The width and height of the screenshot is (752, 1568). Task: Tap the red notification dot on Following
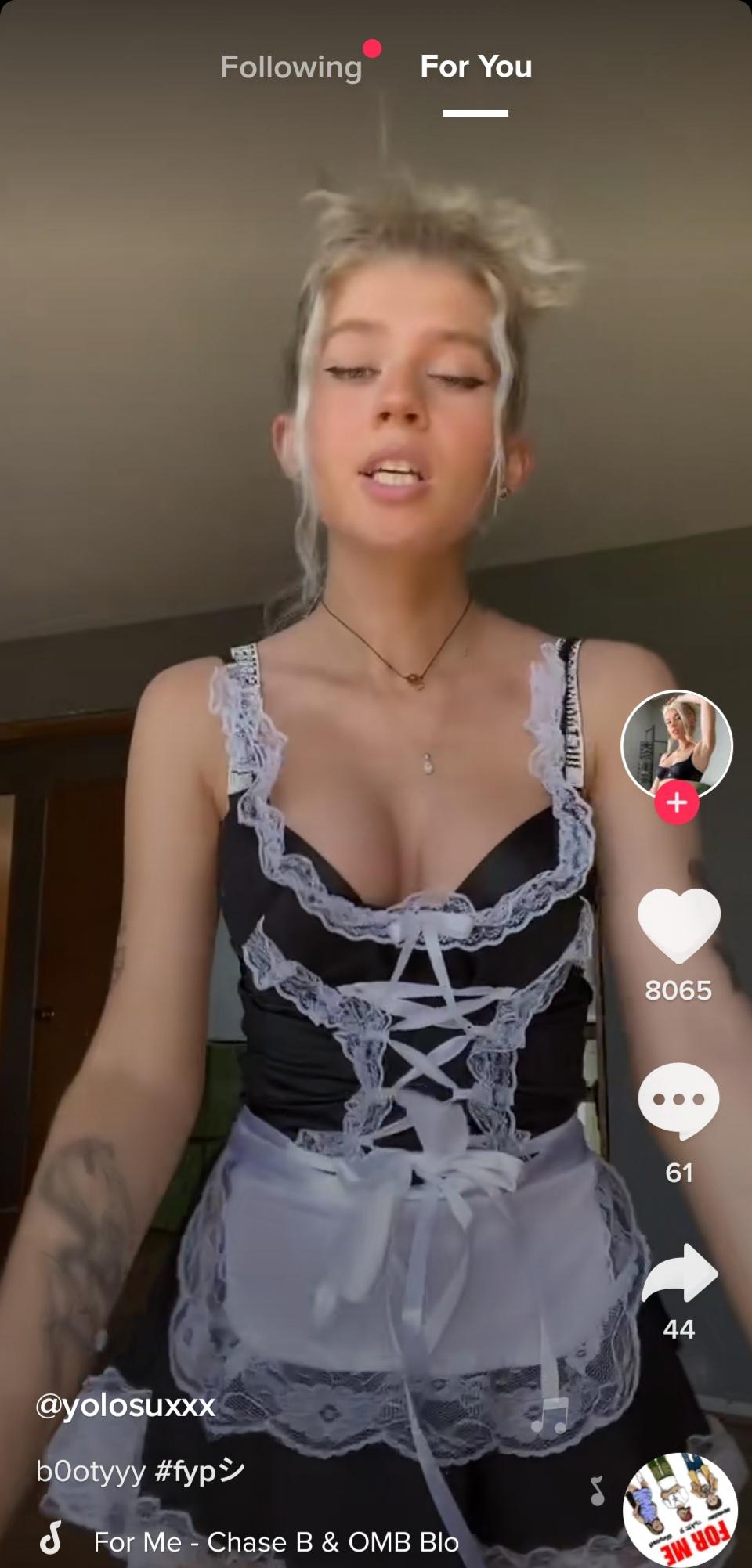click(x=370, y=49)
